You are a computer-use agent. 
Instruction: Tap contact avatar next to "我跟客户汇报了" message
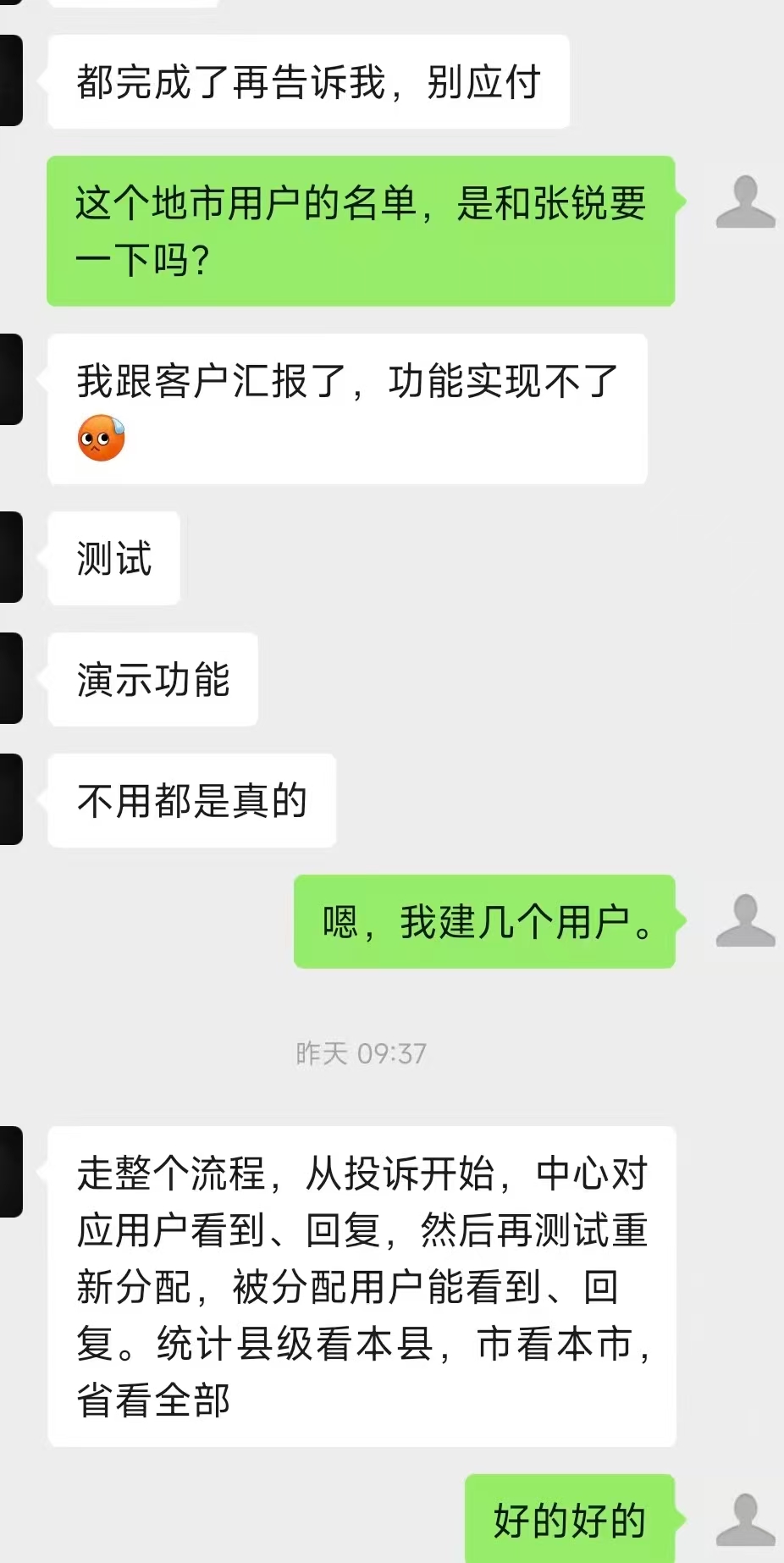[x=10, y=379]
